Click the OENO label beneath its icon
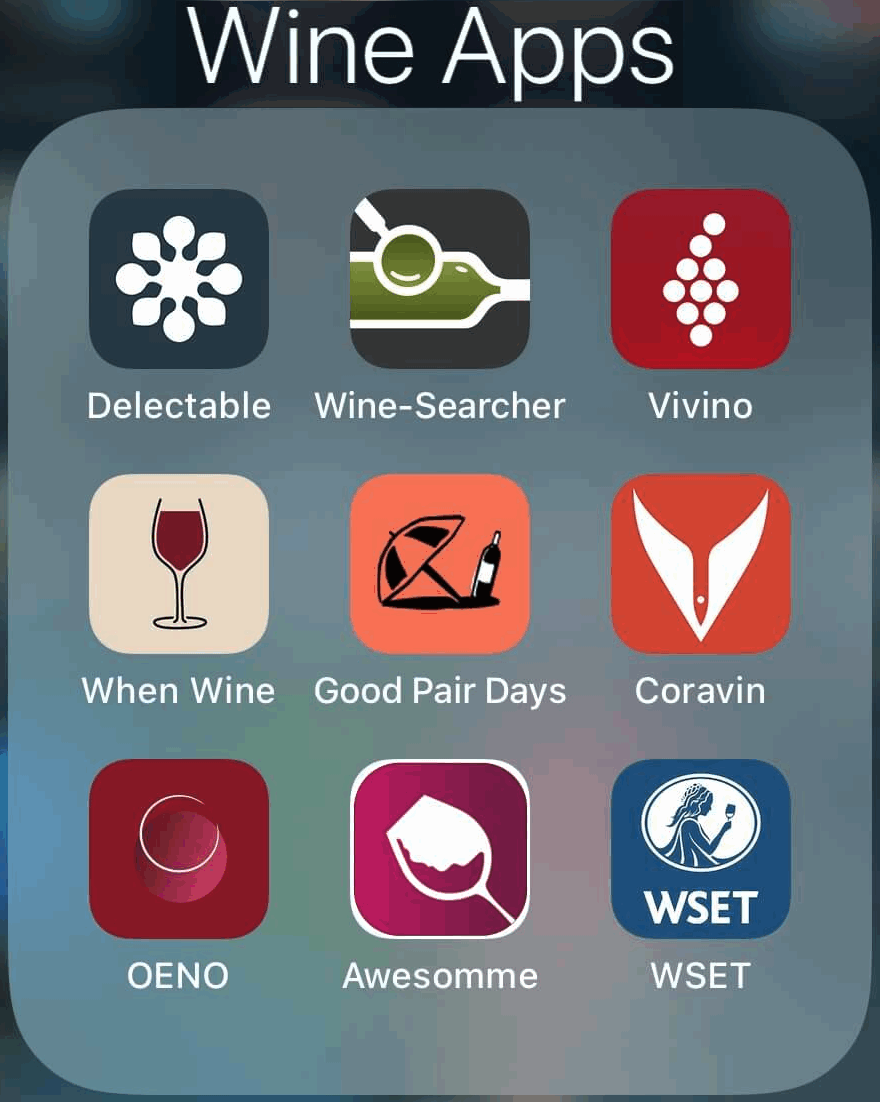This screenshot has height=1102, width=880. click(179, 975)
